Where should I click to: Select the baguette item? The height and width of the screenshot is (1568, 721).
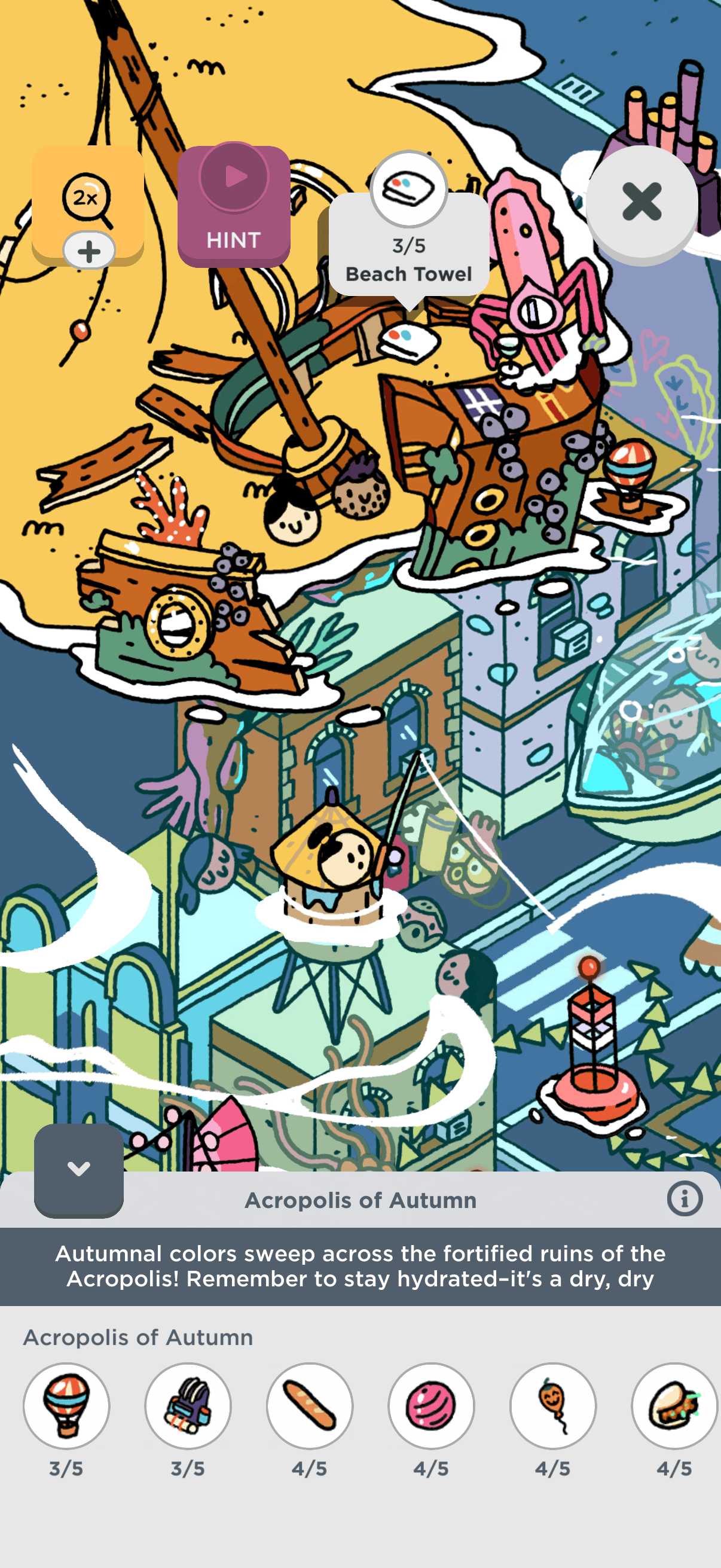(x=310, y=1405)
